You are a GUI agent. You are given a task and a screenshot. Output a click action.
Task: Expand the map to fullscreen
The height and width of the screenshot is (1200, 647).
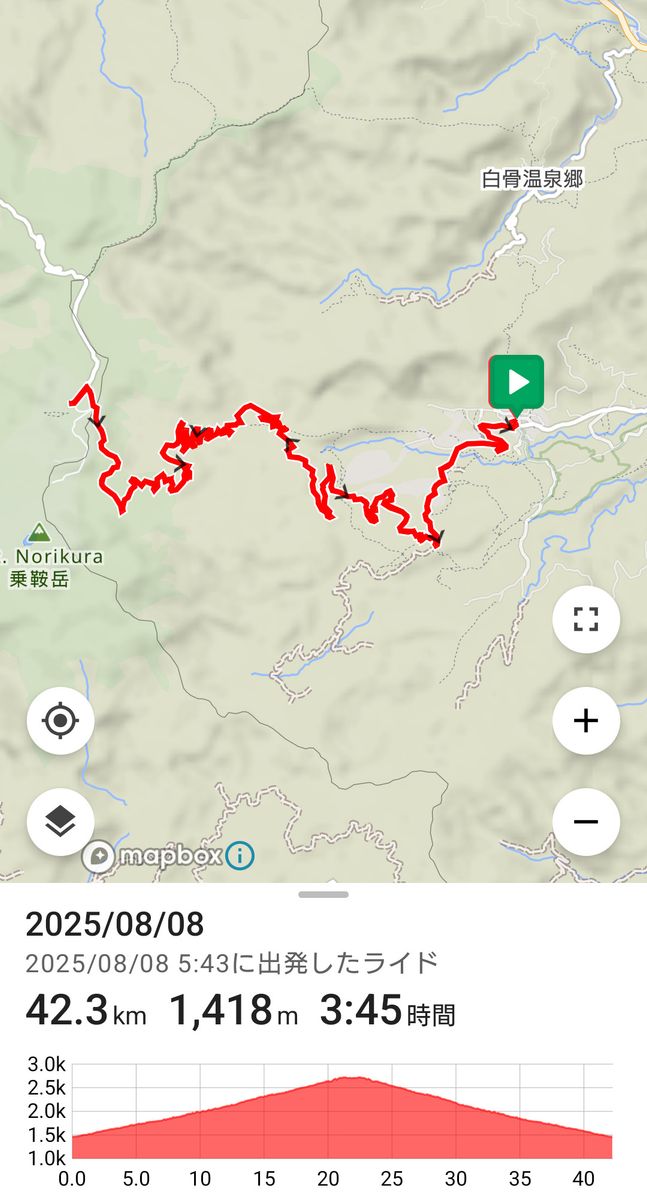pyautogui.click(x=586, y=619)
